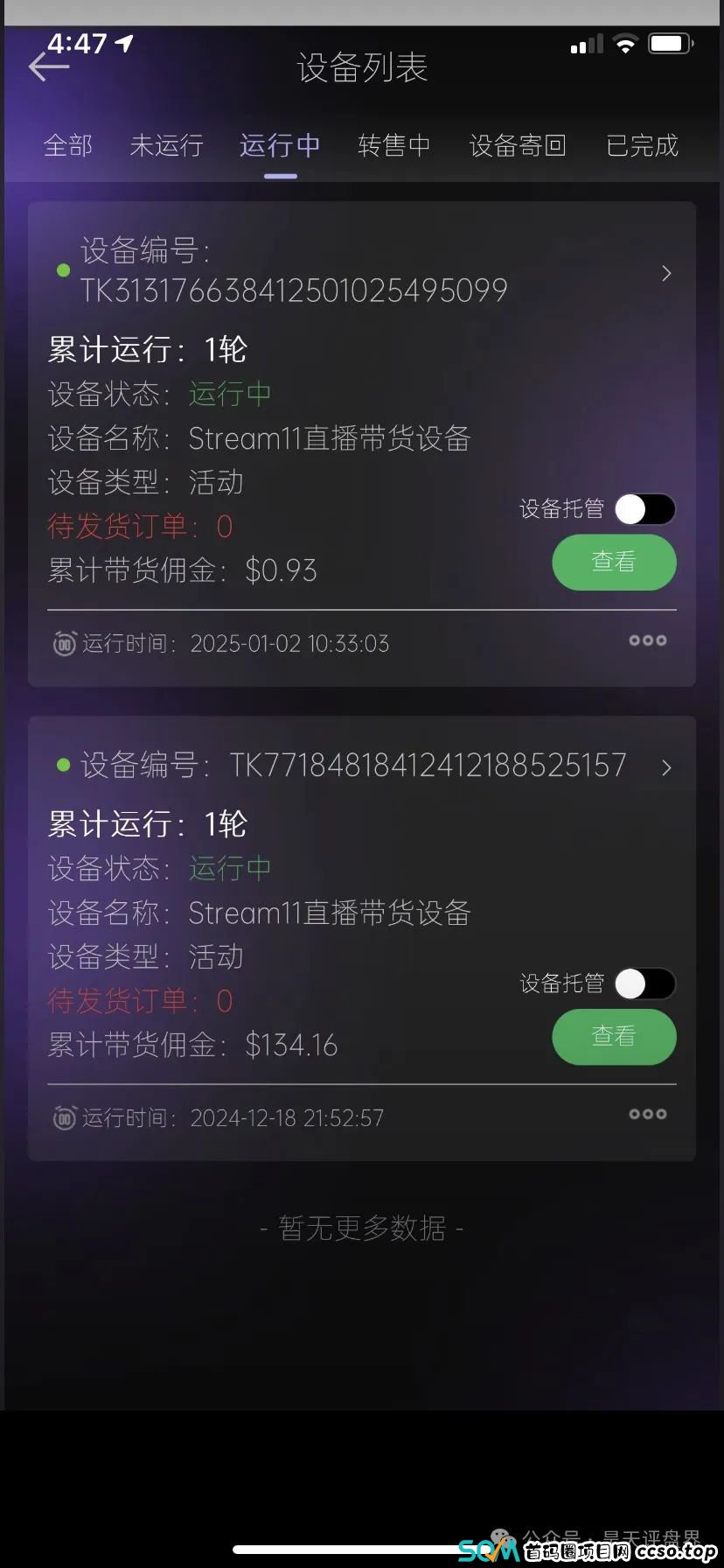This screenshot has height=1568, width=724.
Task: Click the back arrow at the top left
Action: click(x=49, y=66)
